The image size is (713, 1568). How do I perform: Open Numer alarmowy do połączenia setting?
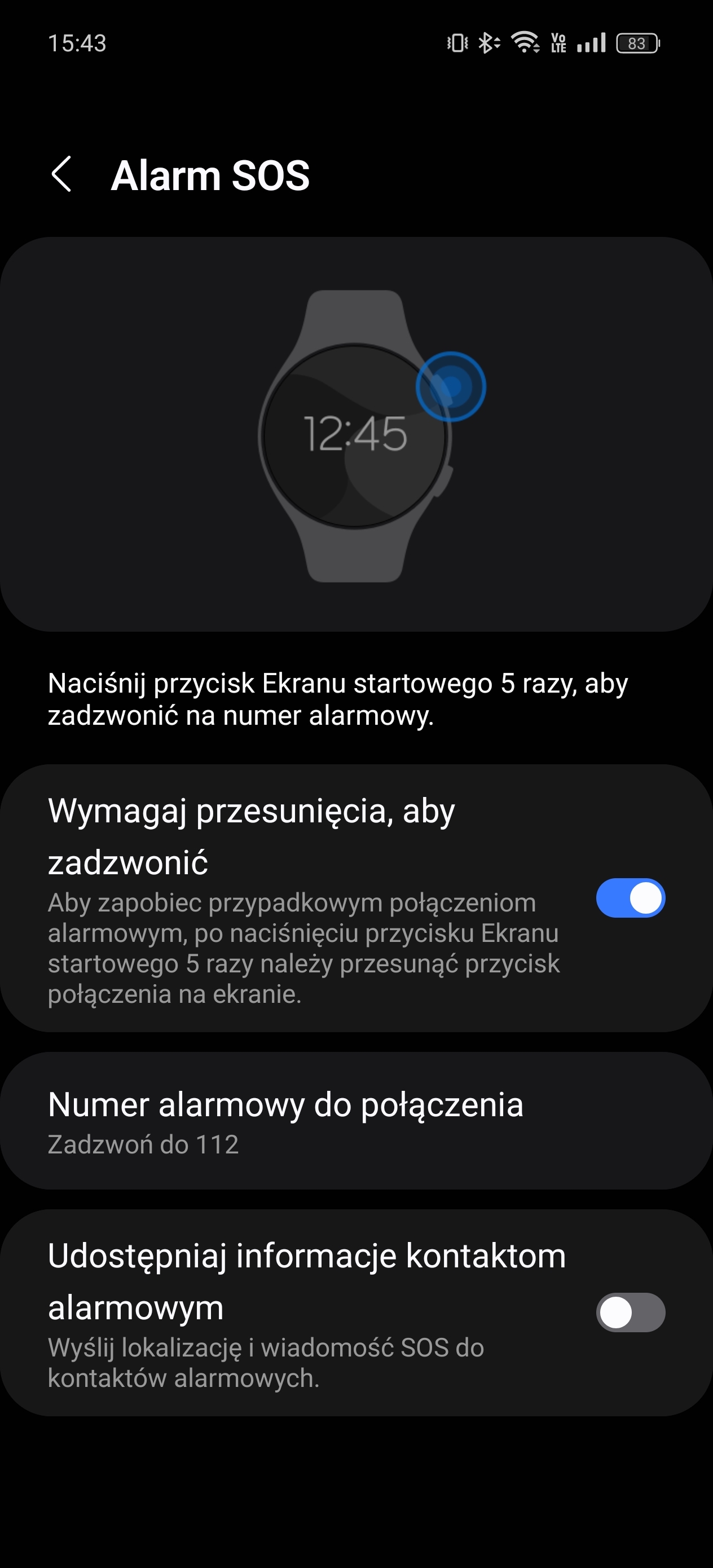[356, 1121]
